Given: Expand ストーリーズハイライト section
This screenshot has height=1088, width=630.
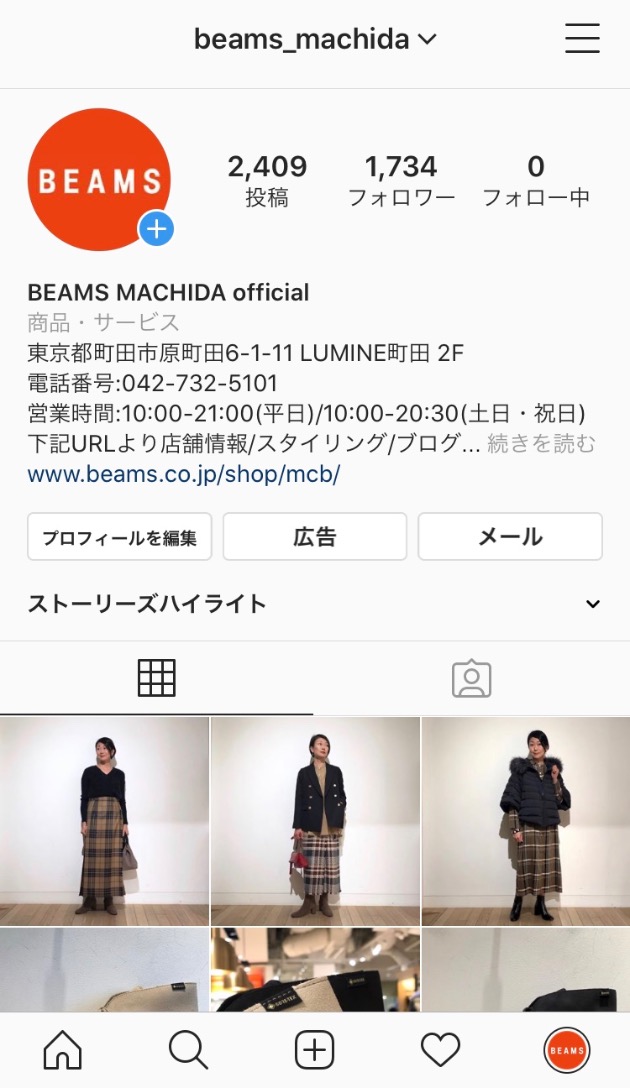Looking at the screenshot, I should click(x=592, y=604).
